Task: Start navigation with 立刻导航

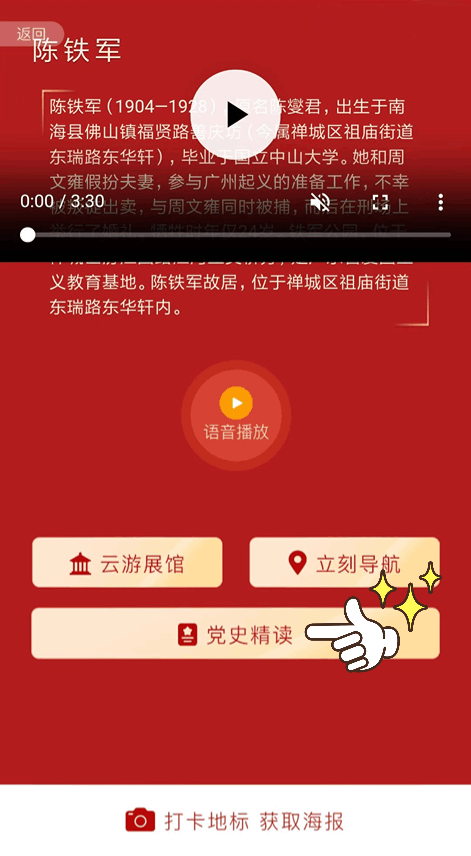Action: tap(344, 562)
